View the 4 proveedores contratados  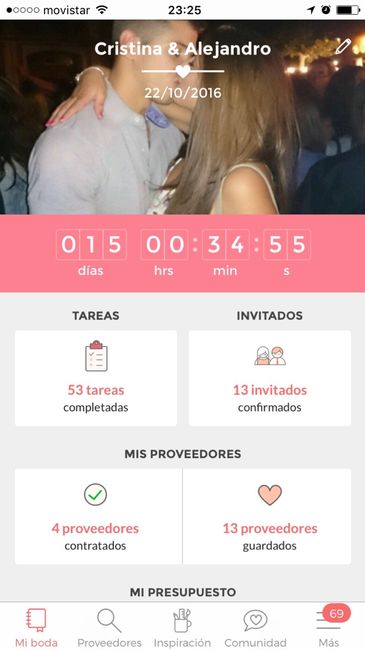98,517
